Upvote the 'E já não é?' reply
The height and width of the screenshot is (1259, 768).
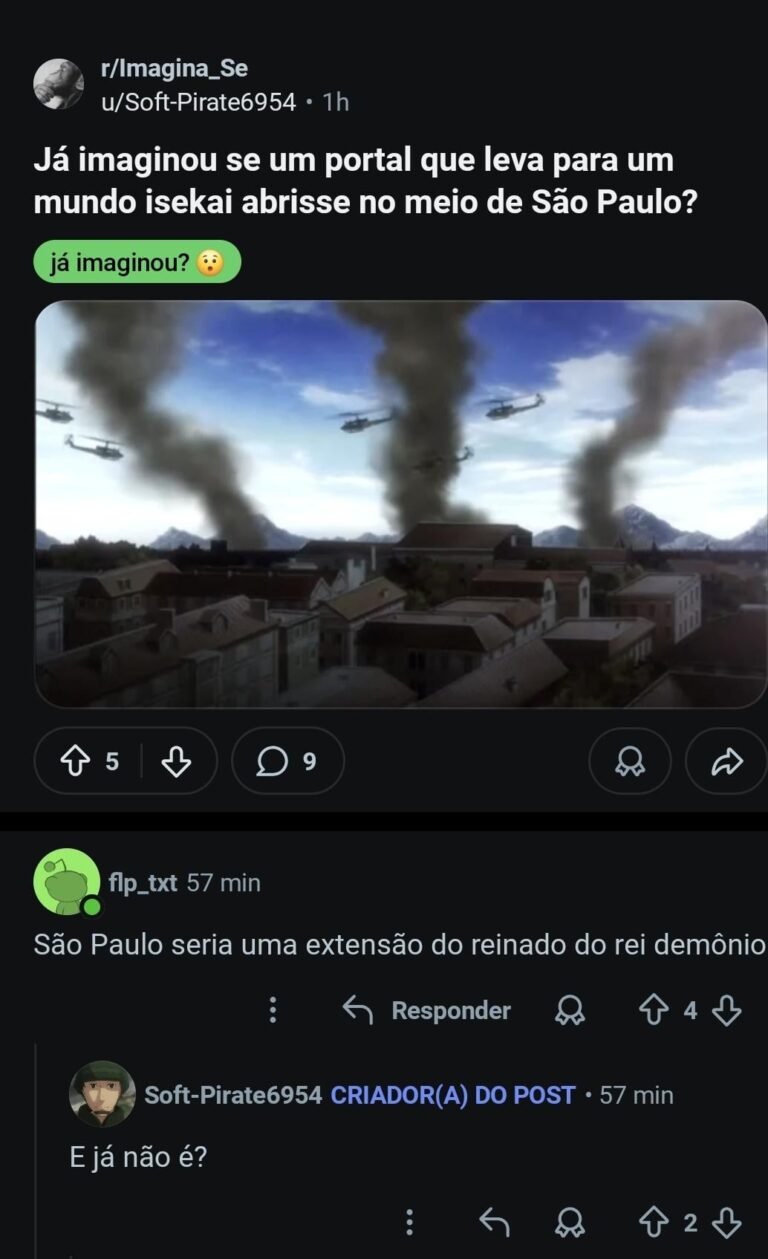(654, 1222)
